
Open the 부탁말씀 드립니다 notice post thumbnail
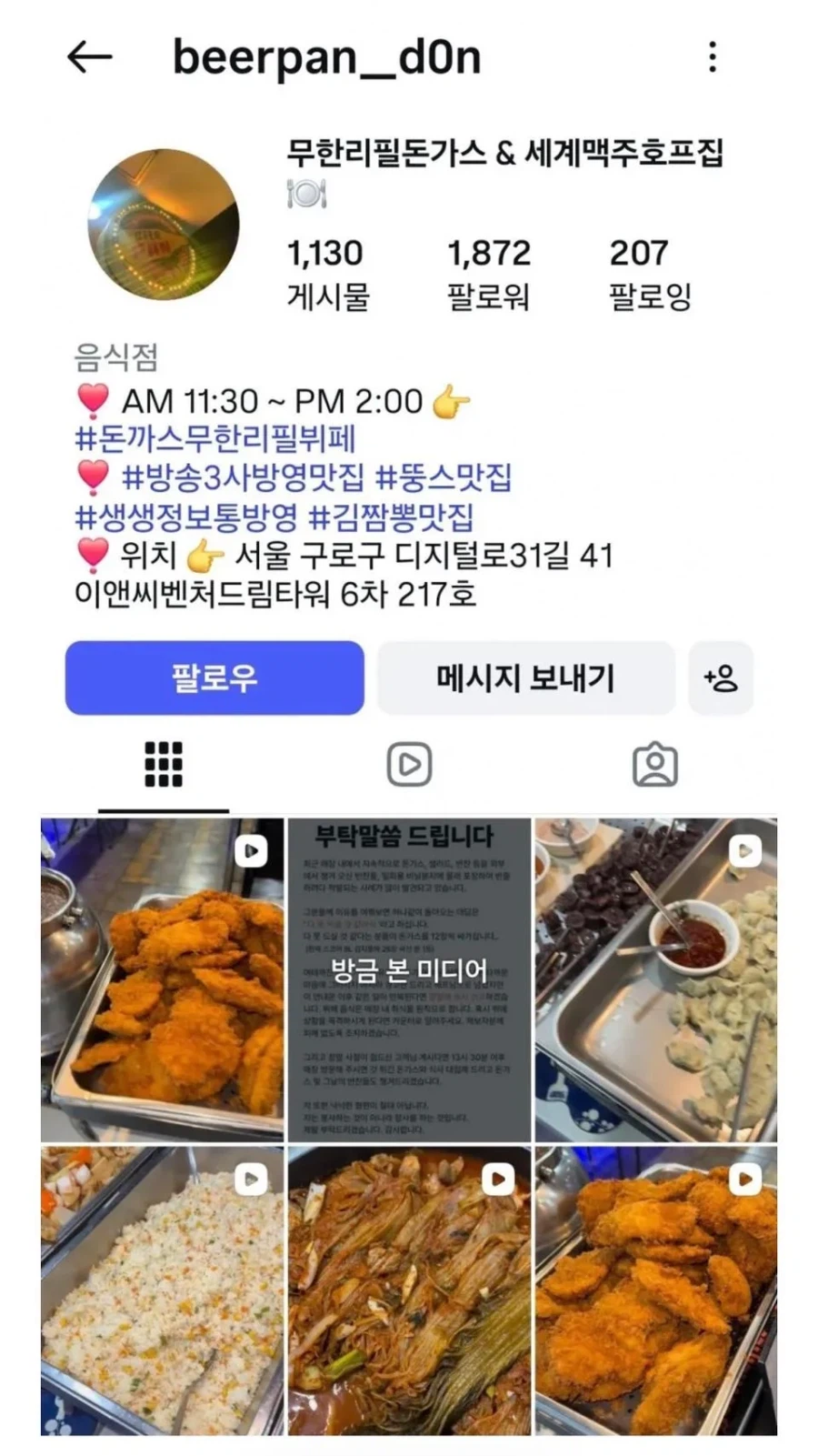[x=409, y=978]
